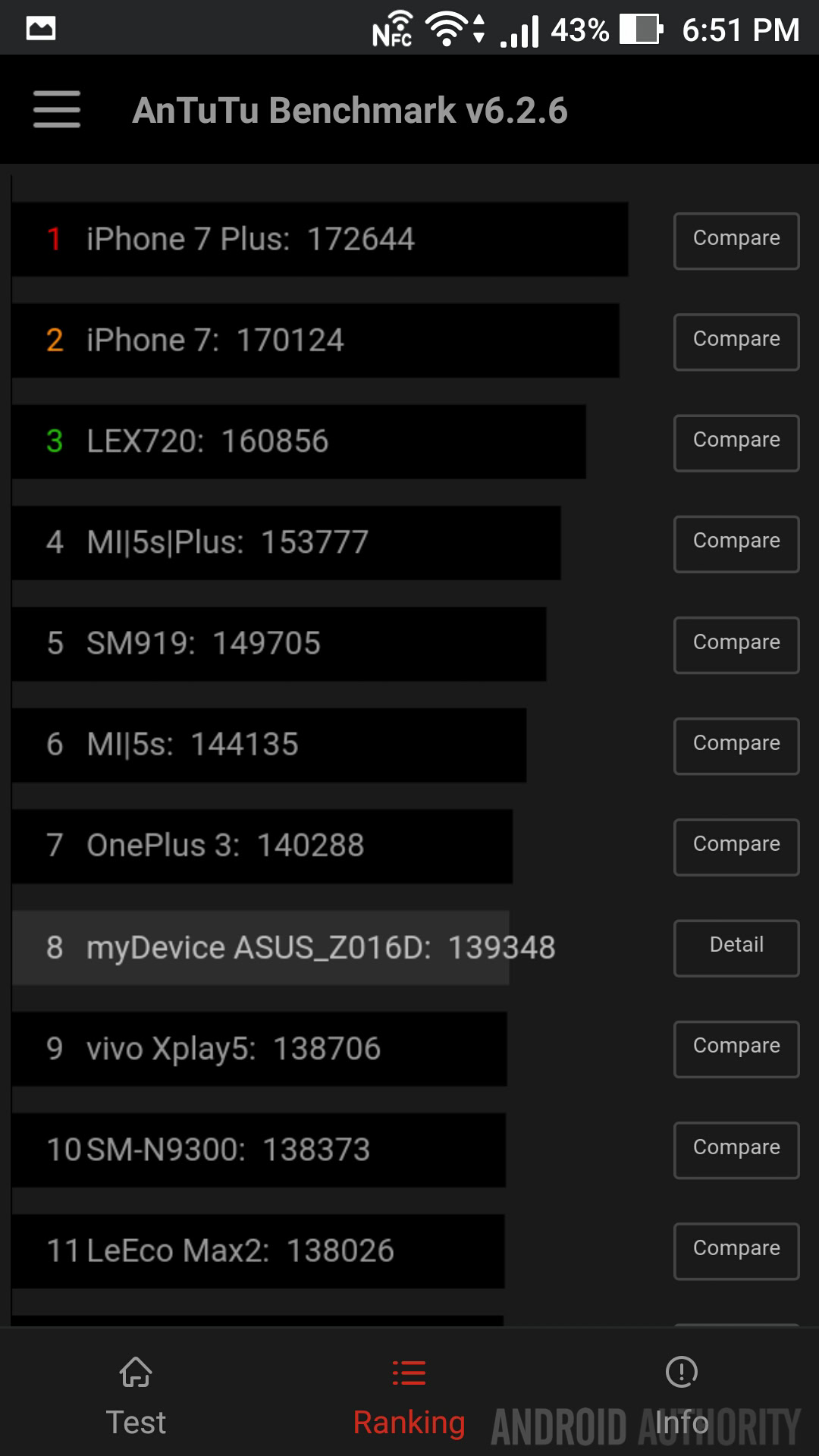Compare with vivo Xplay5
This screenshot has height=1456, width=819.
tap(736, 1049)
